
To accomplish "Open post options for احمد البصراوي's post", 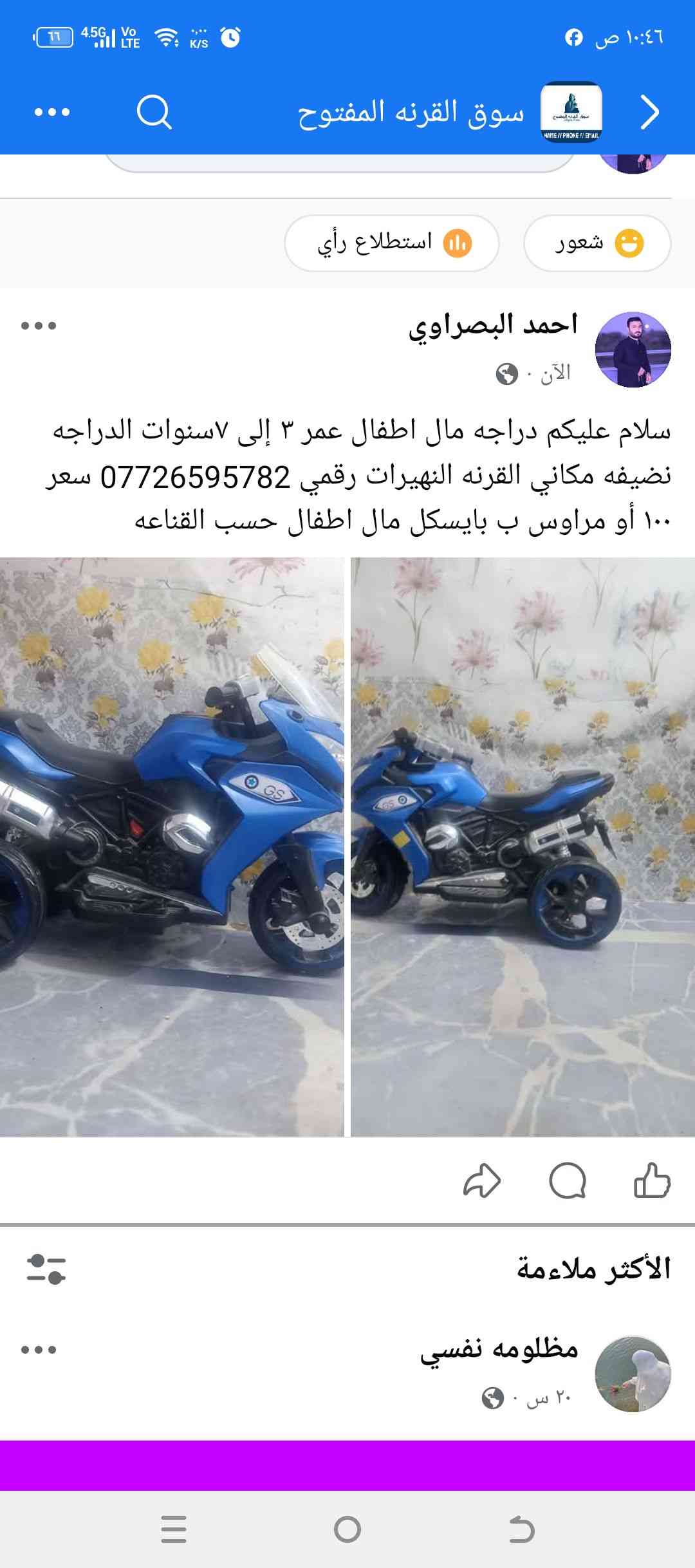I will click(x=39, y=326).
